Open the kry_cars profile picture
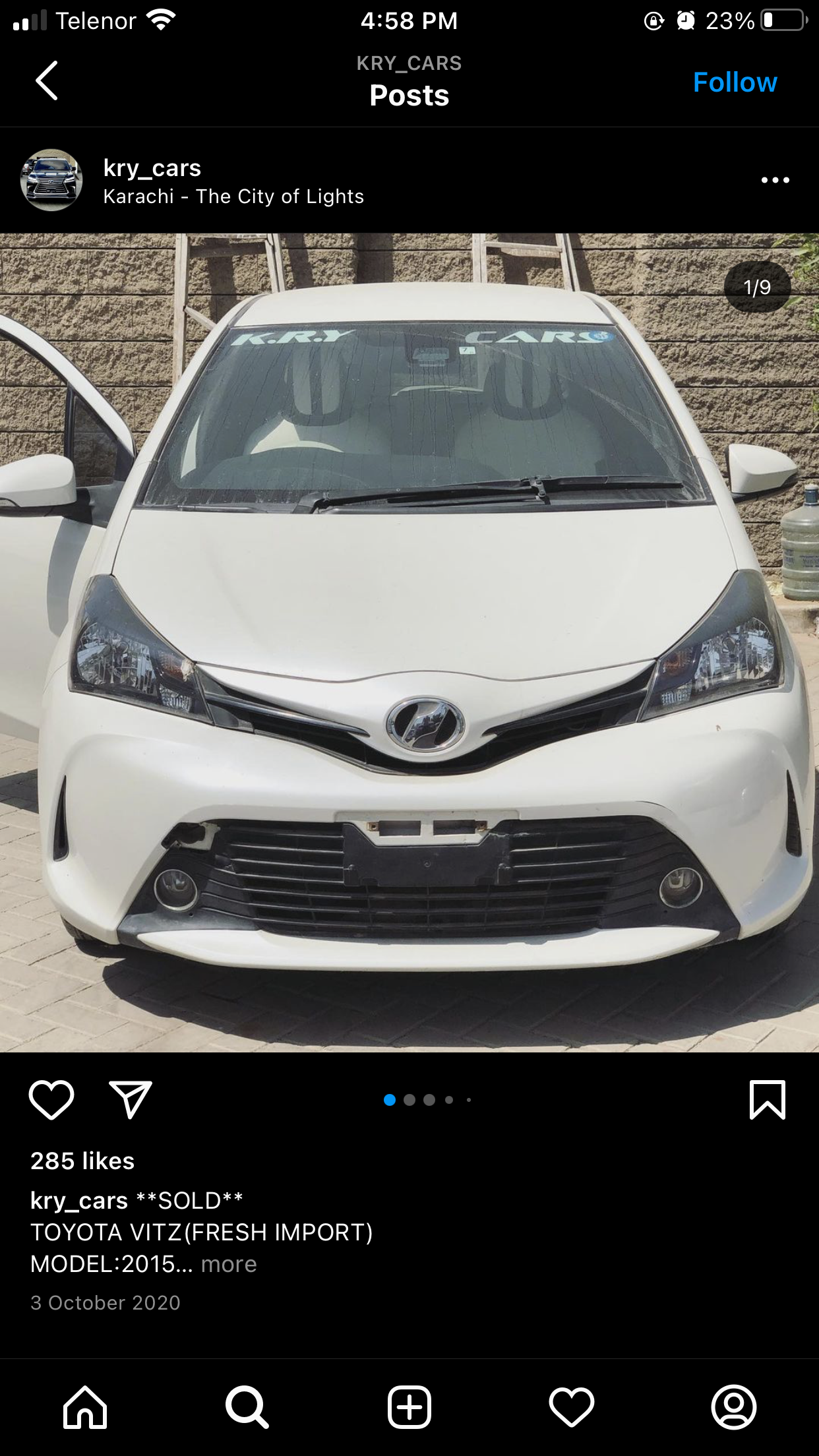This screenshot has height=1456, width=819. (x=51, y=180)
